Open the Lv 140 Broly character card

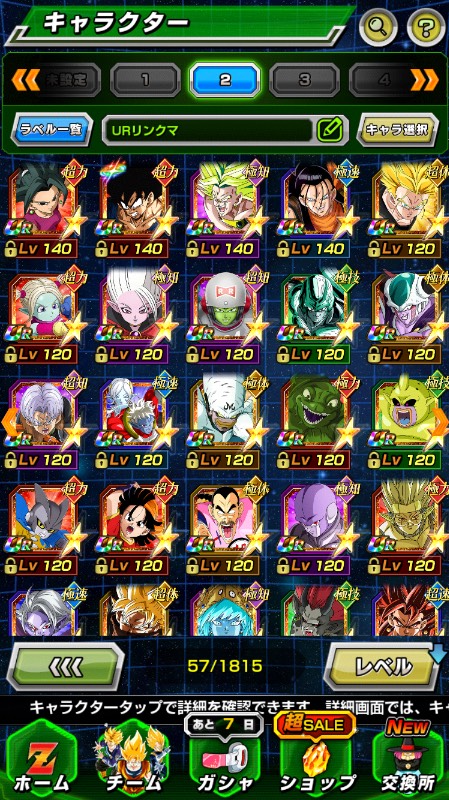point(224,211)
